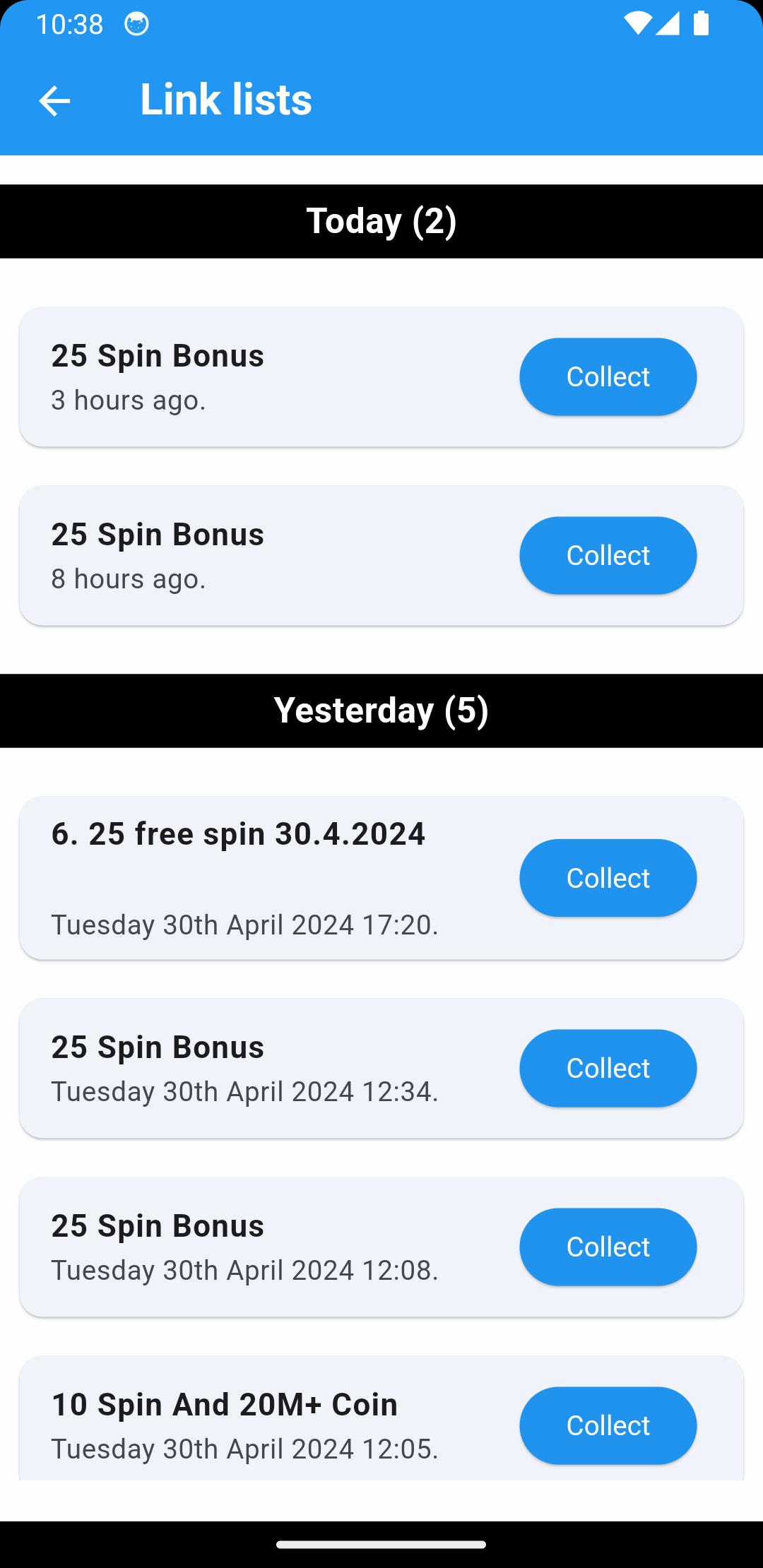Collect the 25 Spin Bonus from 8 hours ago
The image size is (763, 1568).
coord(608,555)
